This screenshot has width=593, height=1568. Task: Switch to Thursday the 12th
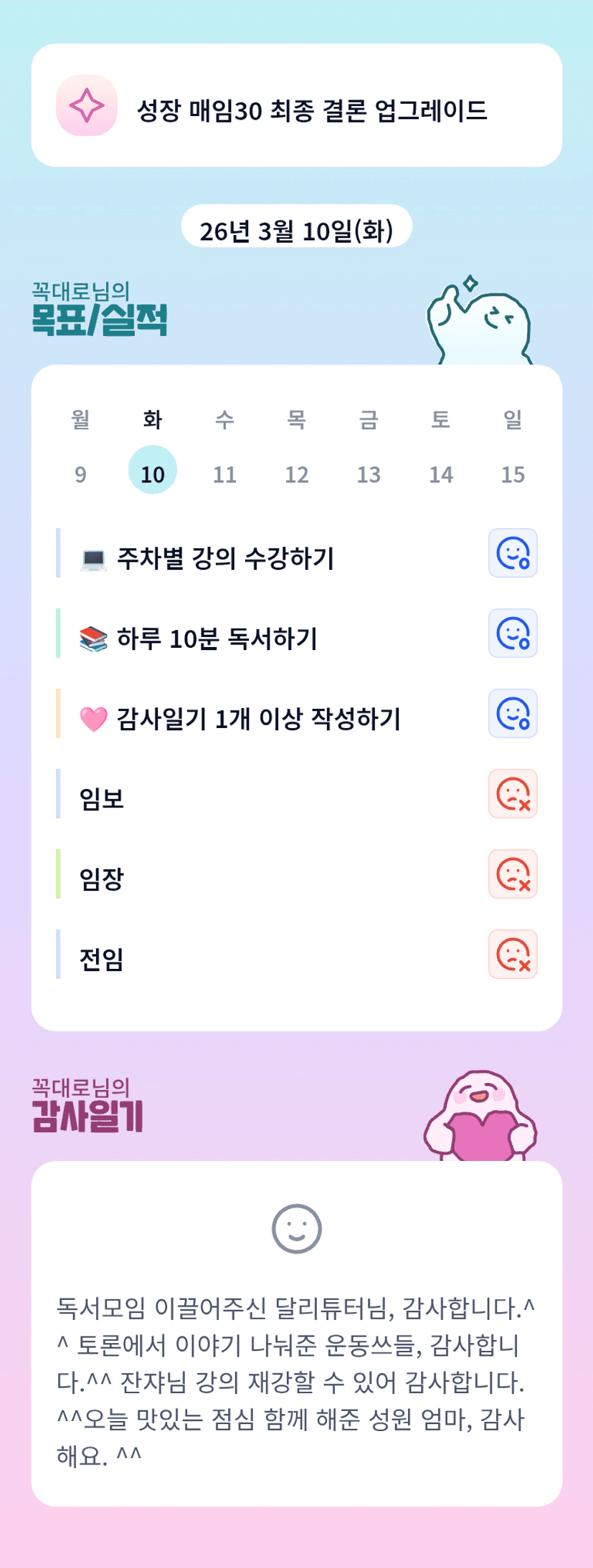tap(297, 473)
